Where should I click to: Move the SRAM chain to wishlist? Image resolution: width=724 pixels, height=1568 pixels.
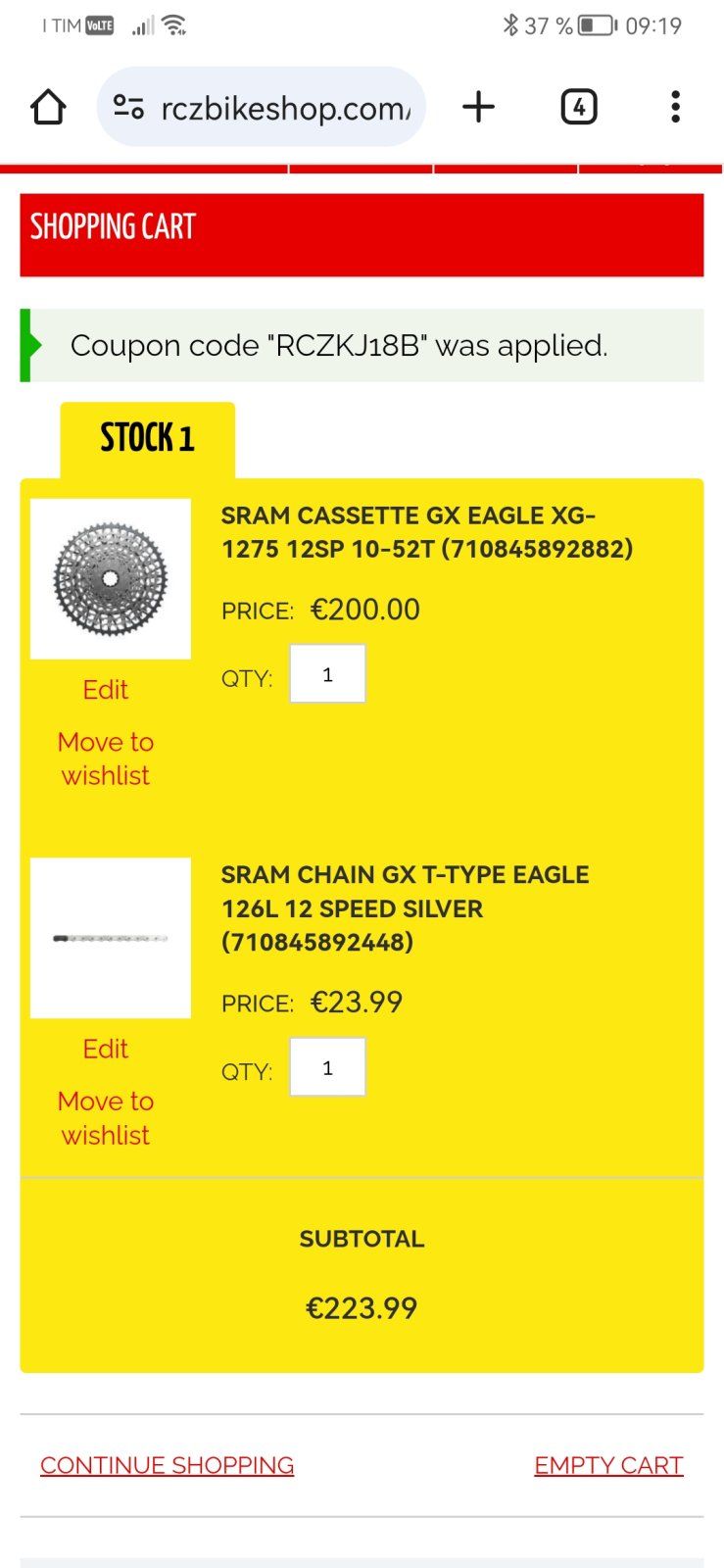(106, 1118)
